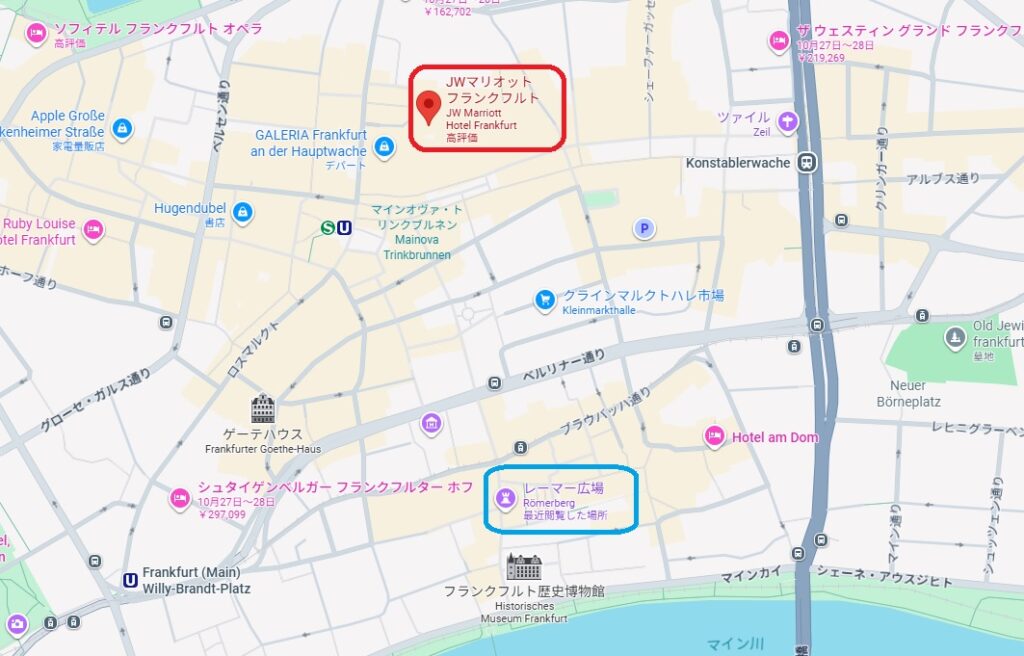
Task: Open the Historisches Museum Frankfurt marker
Action: tap(523, 568)
